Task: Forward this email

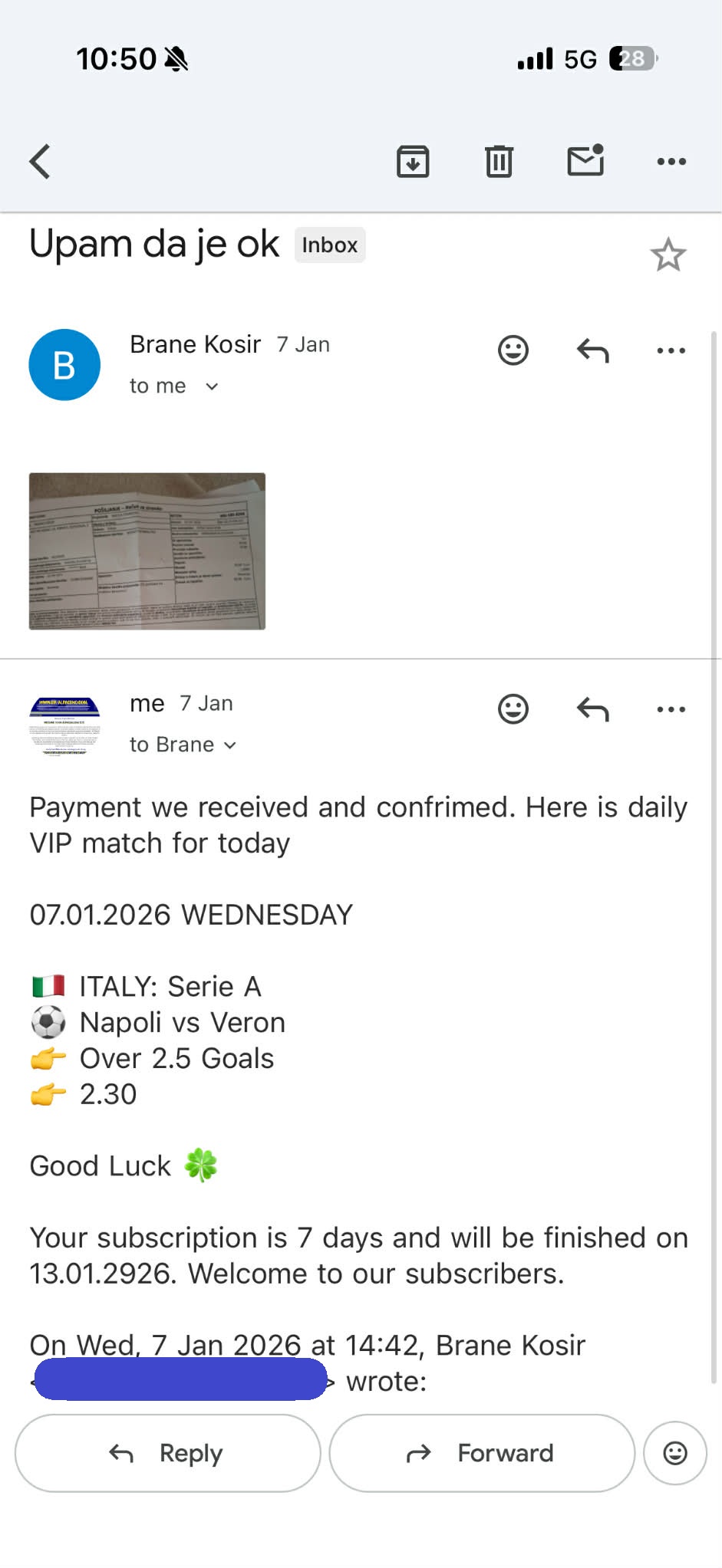Action: 481,1453
